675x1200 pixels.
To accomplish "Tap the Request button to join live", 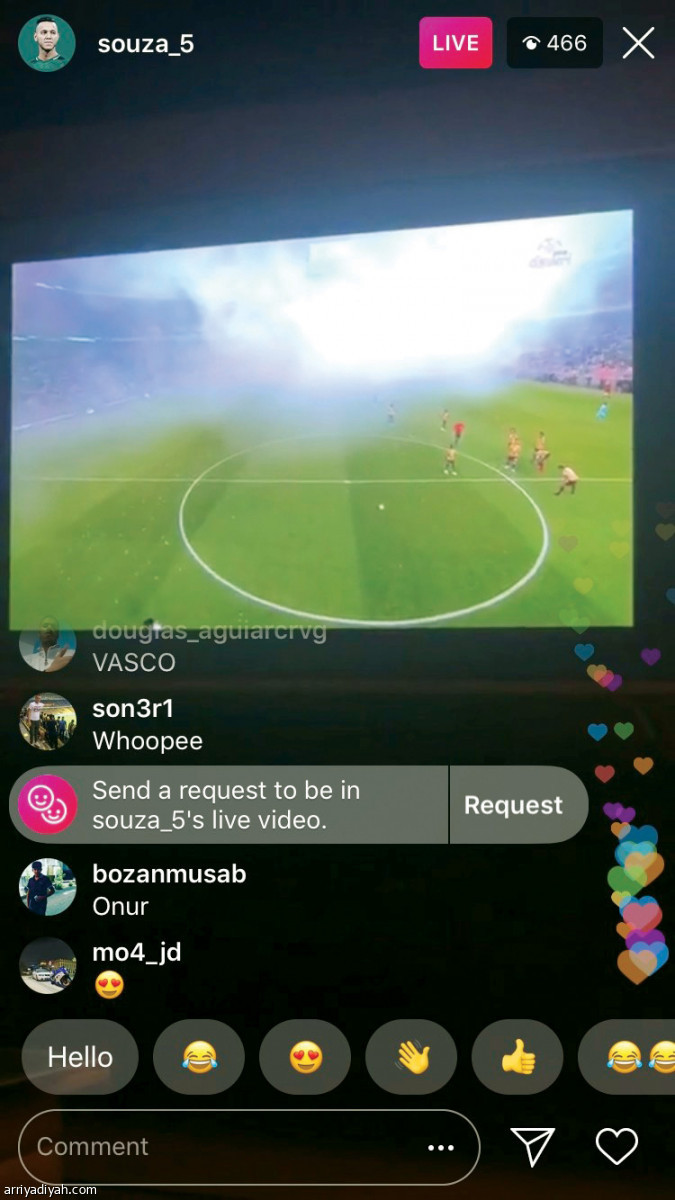I will pos(513,805).
